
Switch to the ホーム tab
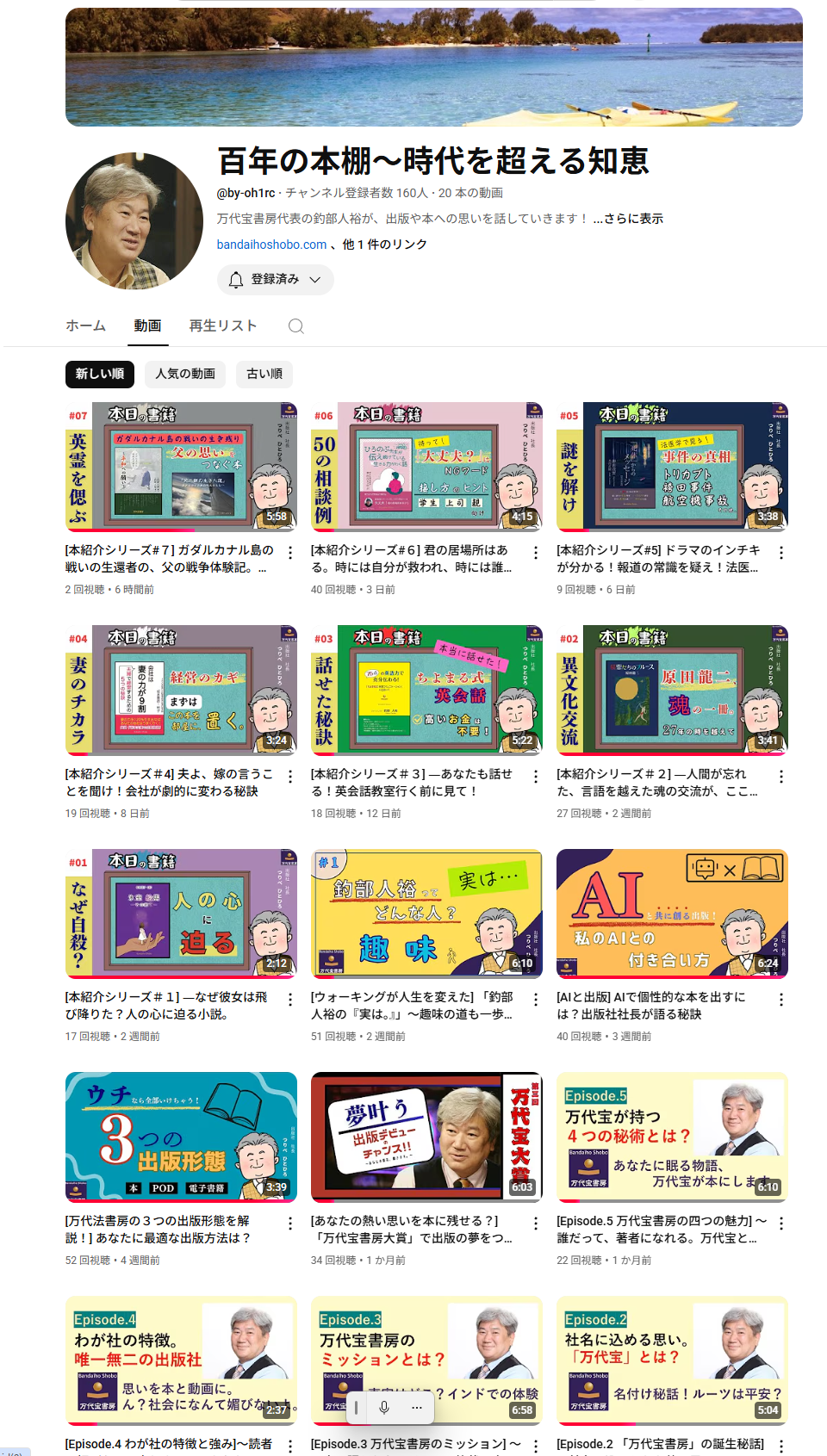[85, 325]
